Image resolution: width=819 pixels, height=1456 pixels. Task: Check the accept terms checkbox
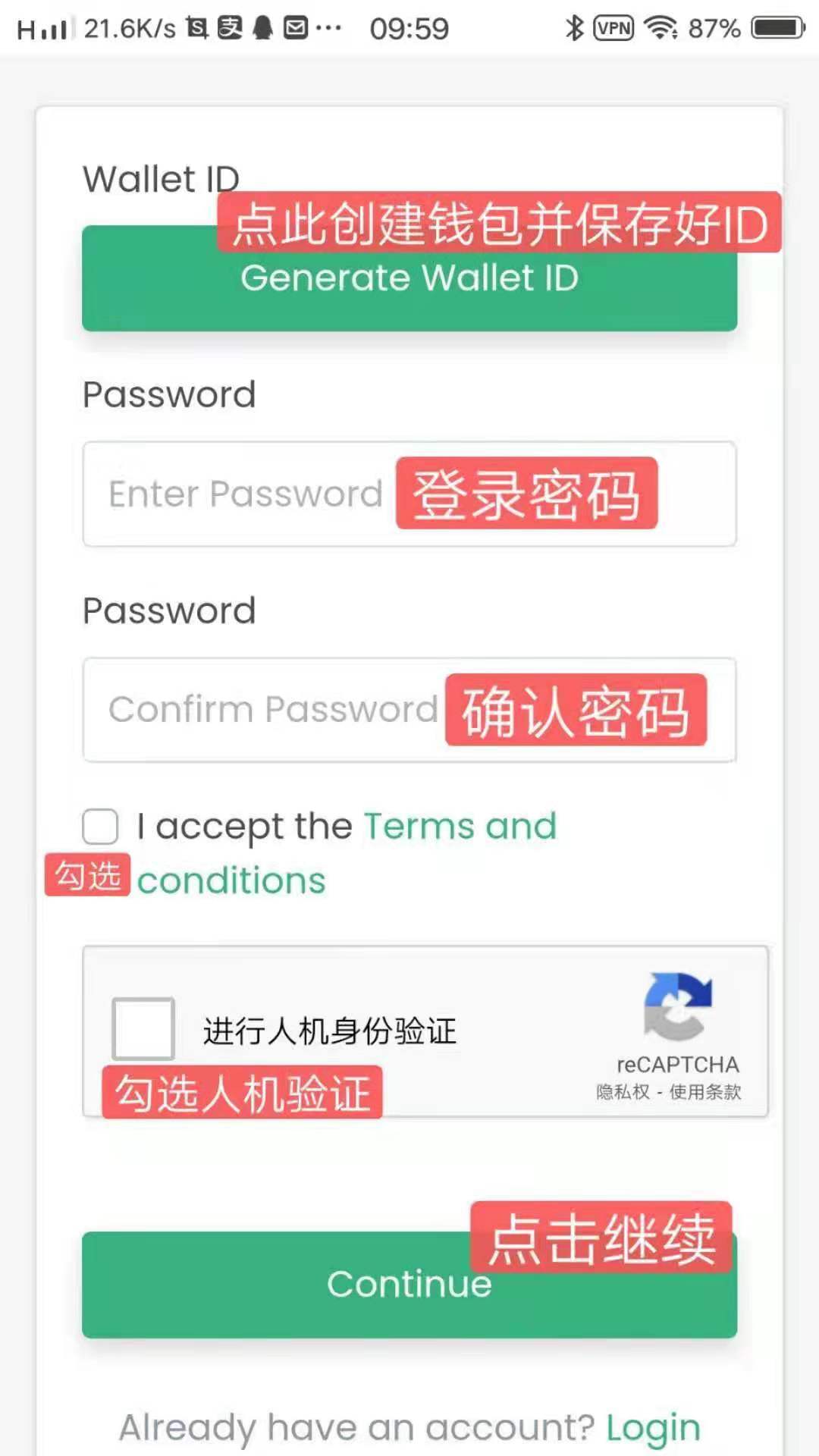(x=100, y=826)
